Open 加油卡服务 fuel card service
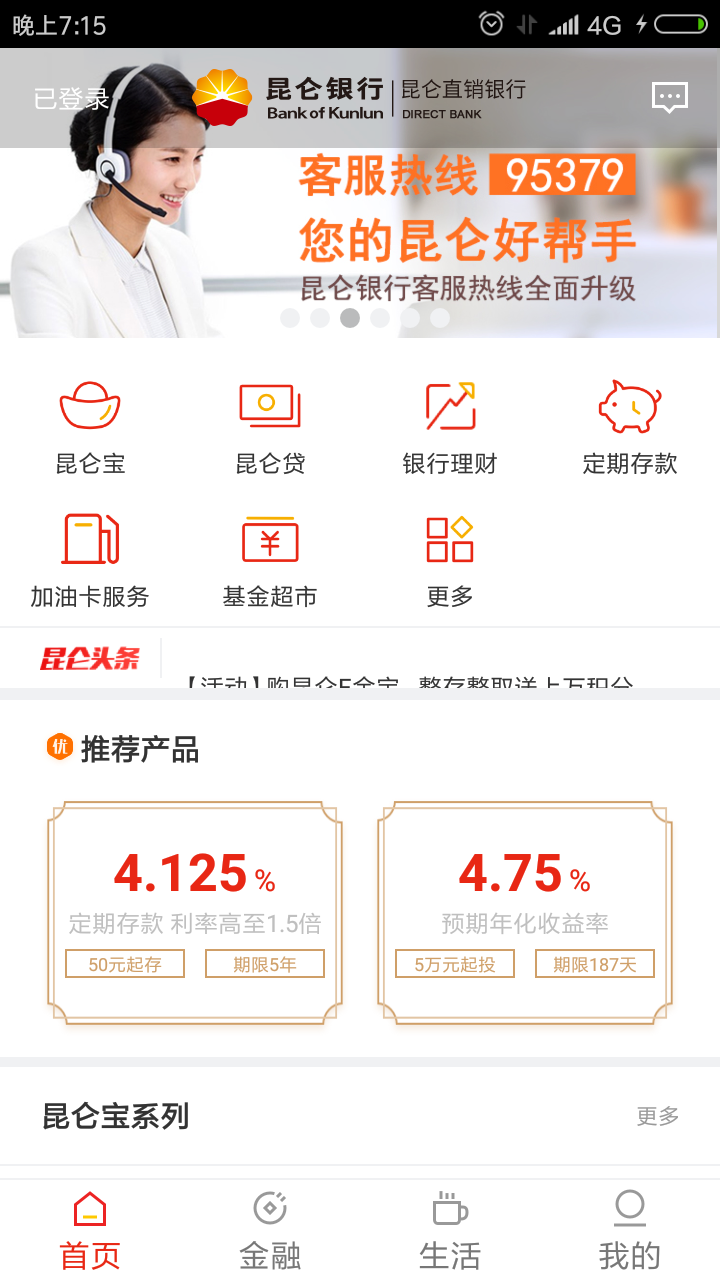 coord(90,560)
